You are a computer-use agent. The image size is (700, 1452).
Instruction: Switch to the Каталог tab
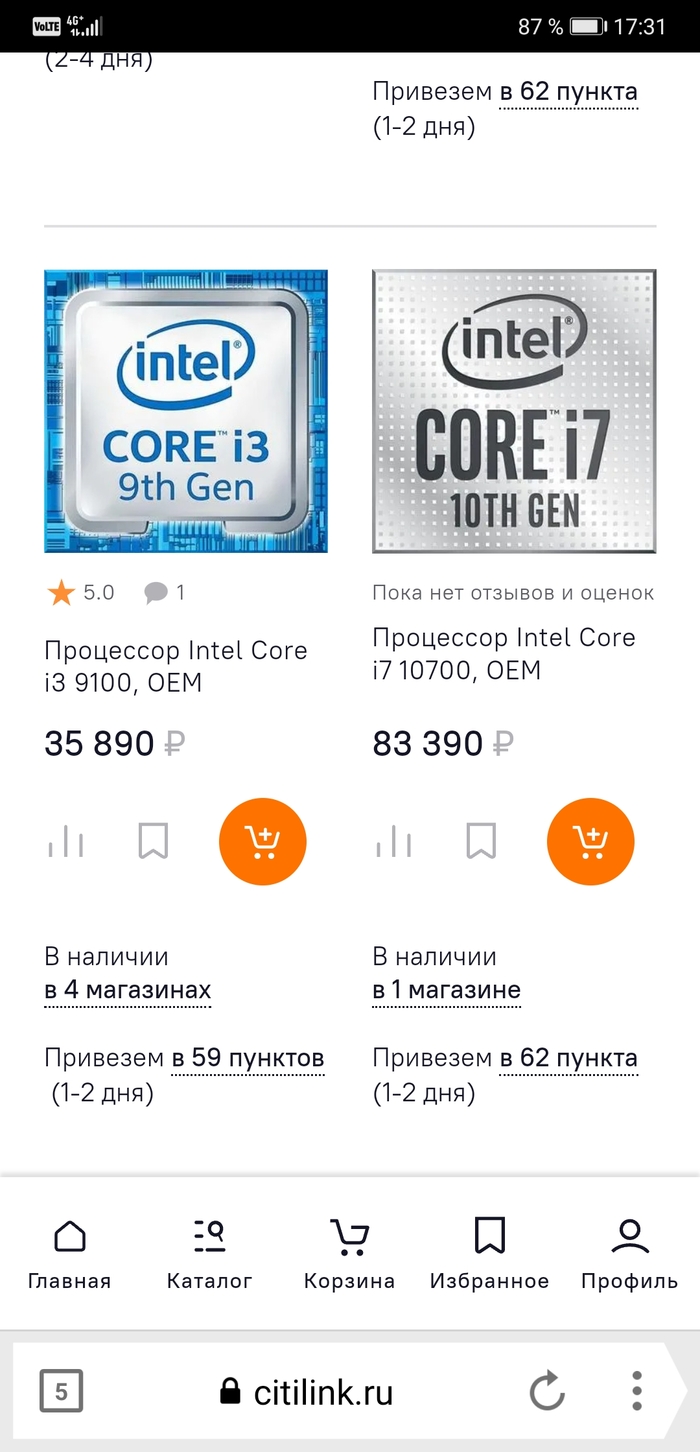209,1254
